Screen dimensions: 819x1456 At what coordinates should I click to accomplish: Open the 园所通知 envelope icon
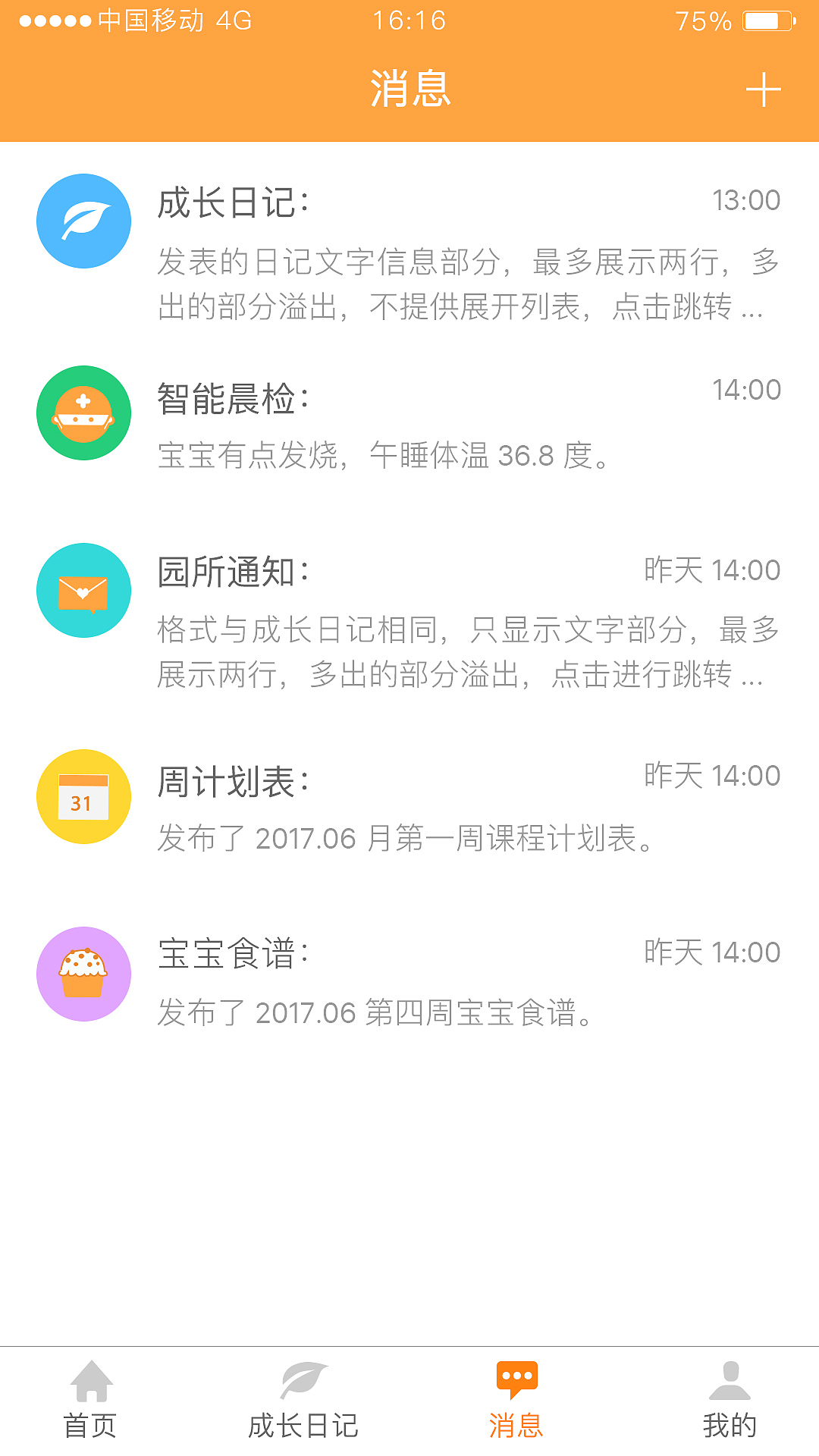[83, 590]
